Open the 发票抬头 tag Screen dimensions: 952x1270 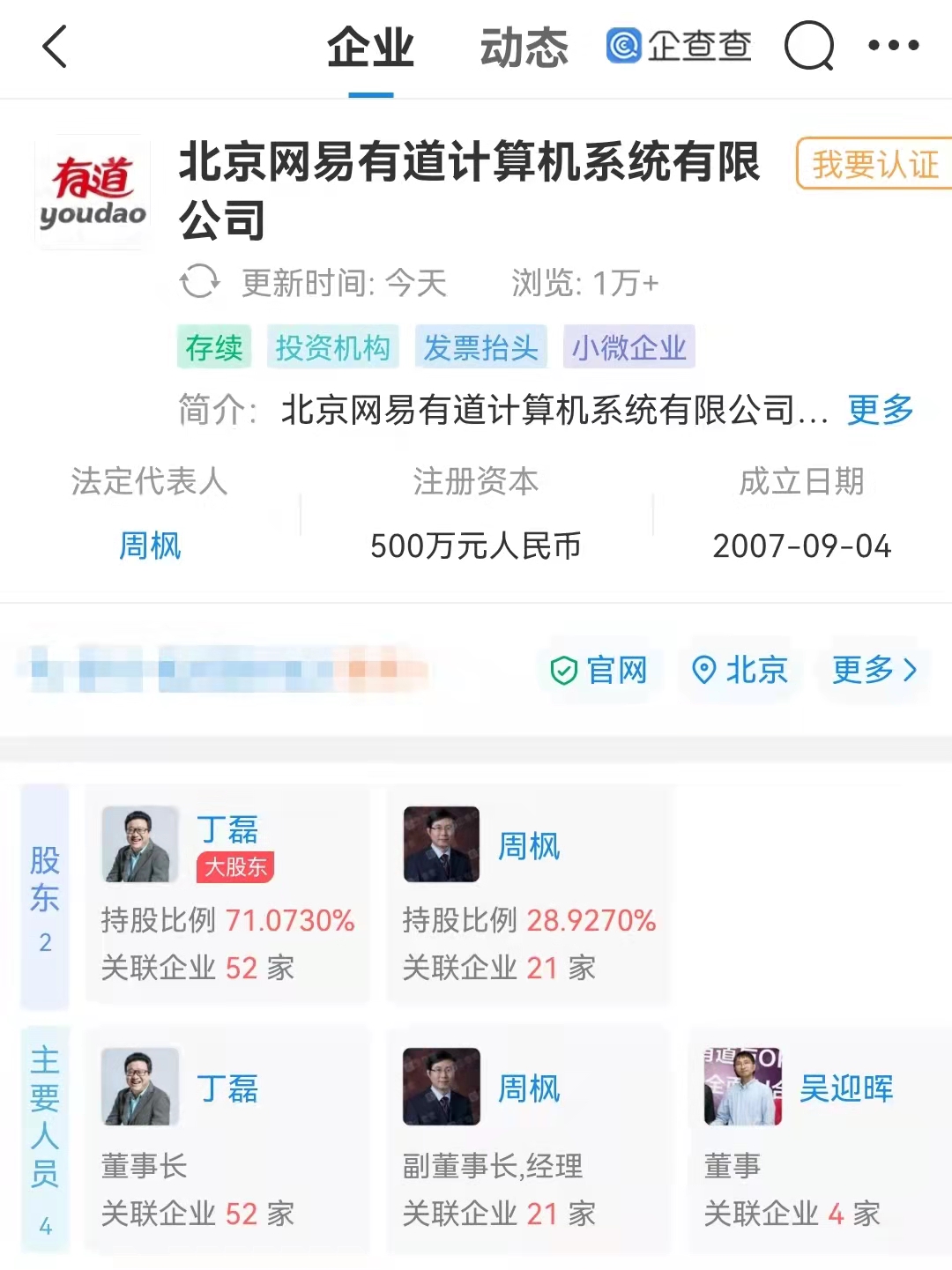pos(480,347)
